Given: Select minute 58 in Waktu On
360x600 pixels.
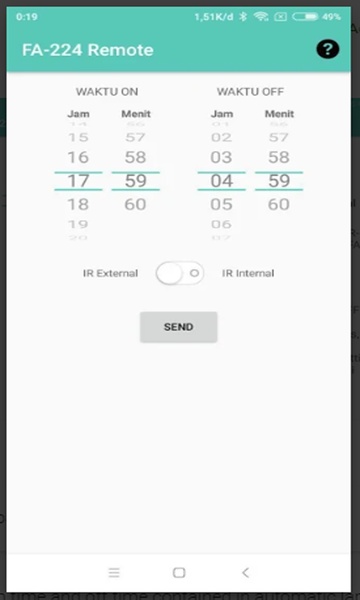Looking at the screenshot, I should (x=135, y=157).
